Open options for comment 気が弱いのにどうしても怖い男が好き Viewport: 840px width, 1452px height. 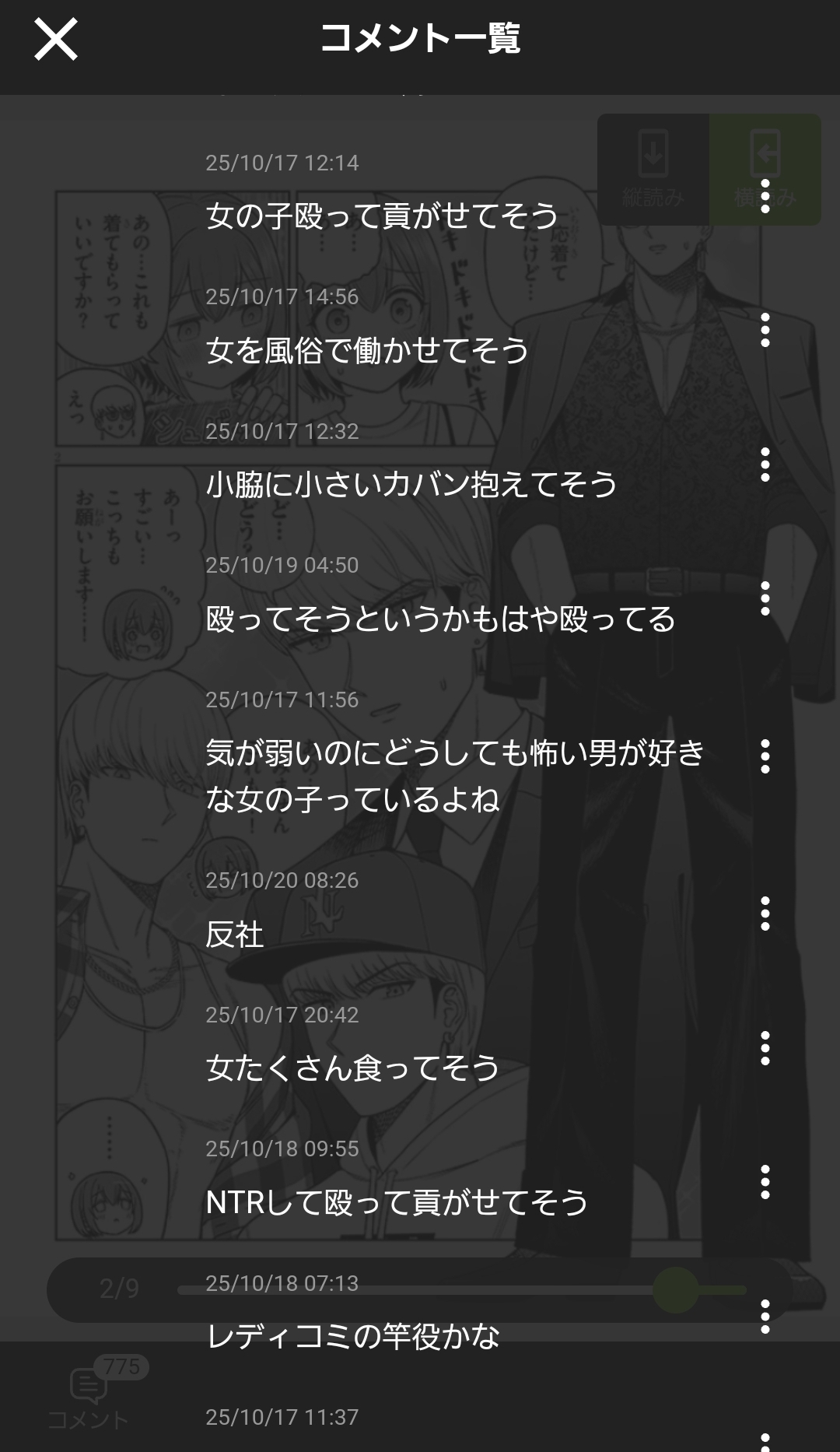(x=765, y=756)
